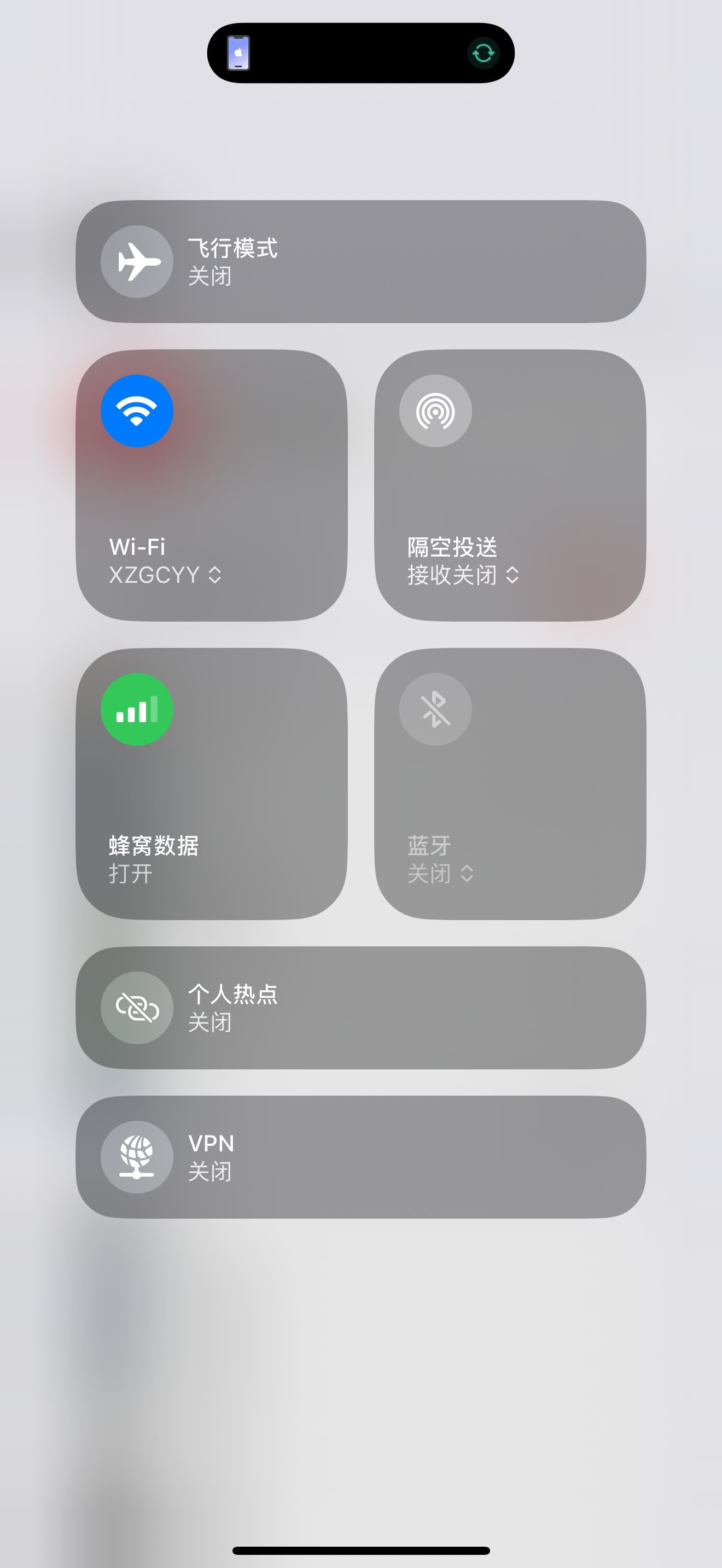Enable the VPN connection
722x1568 pixels.
(x=137, y=1157)
